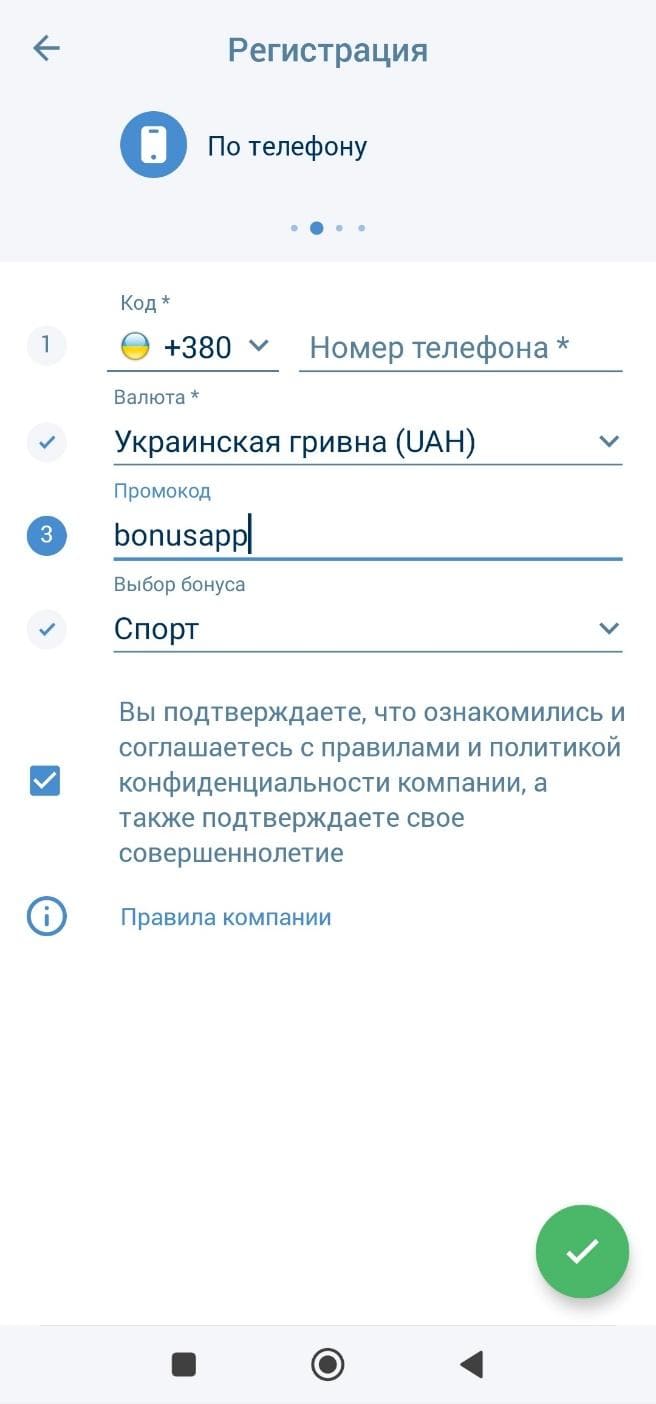Confirm registration with the green checkmark button
Image resolution: width=656 pixels, height=1404 pixels.
tap(582, 1251)
